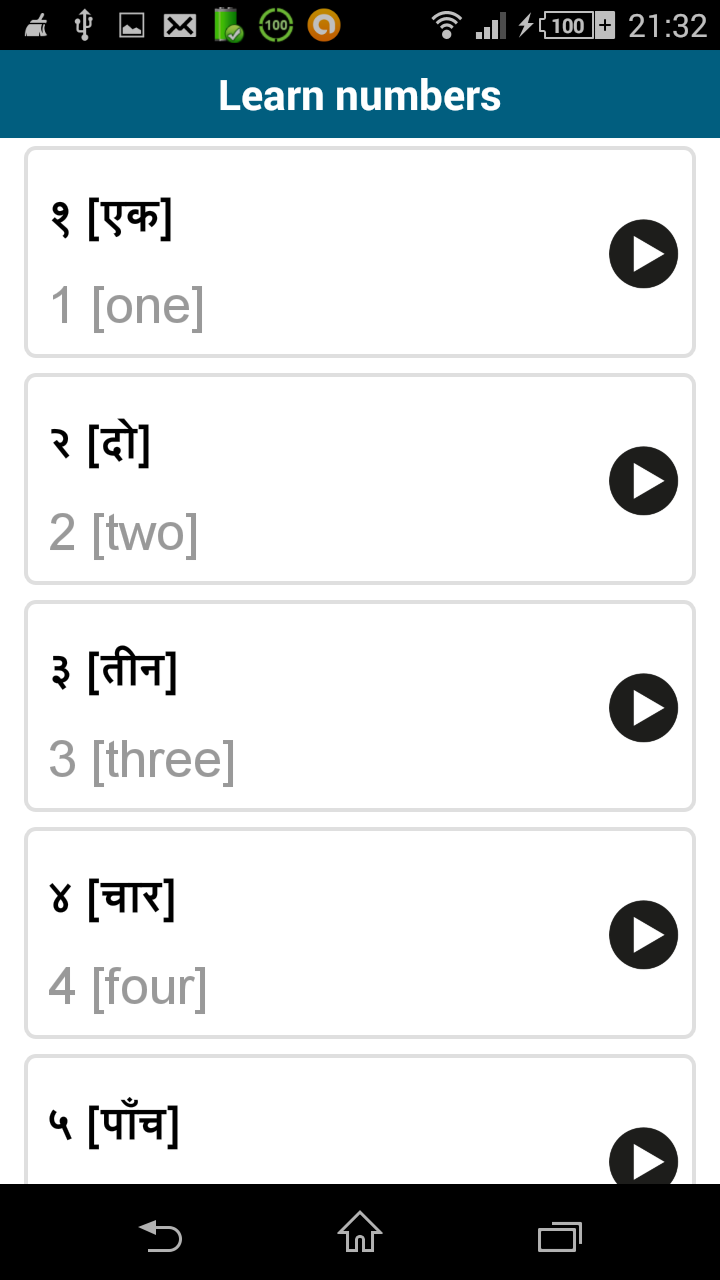Listen to number three (तीन)

tap(643, 708)
